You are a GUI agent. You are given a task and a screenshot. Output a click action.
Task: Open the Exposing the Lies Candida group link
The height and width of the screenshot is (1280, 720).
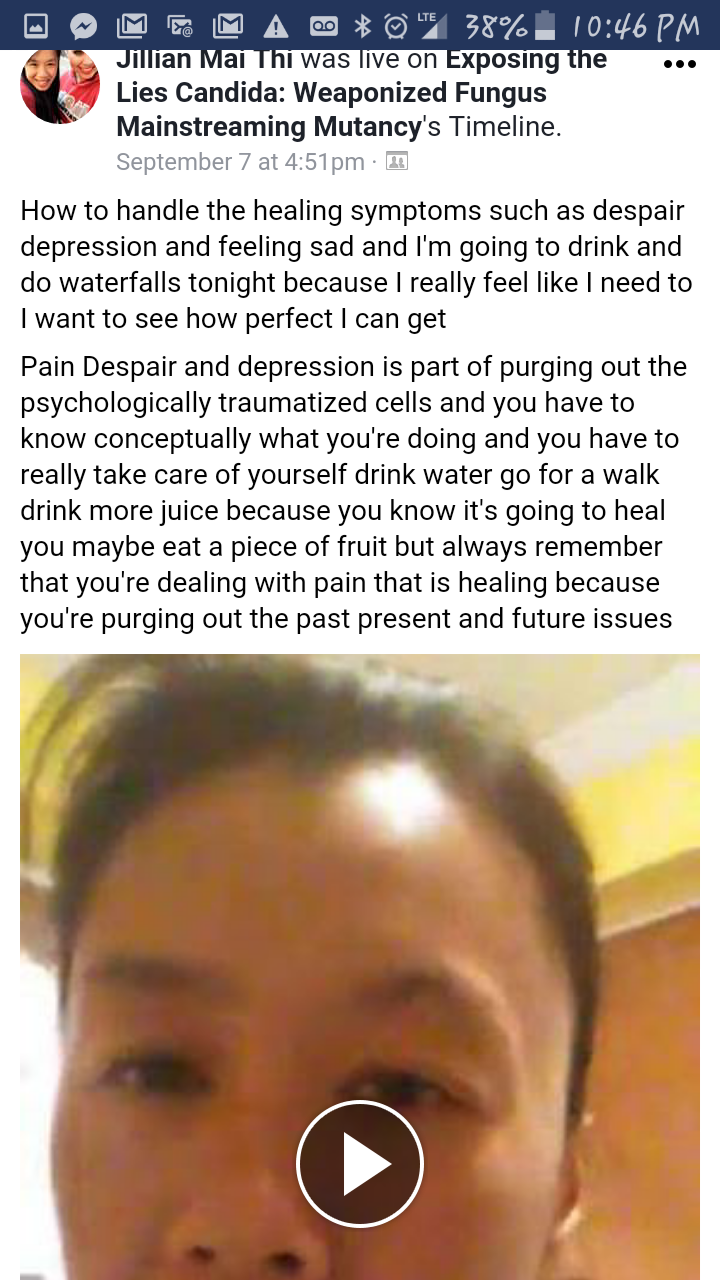pyautogui.click(x=331, y=94)
